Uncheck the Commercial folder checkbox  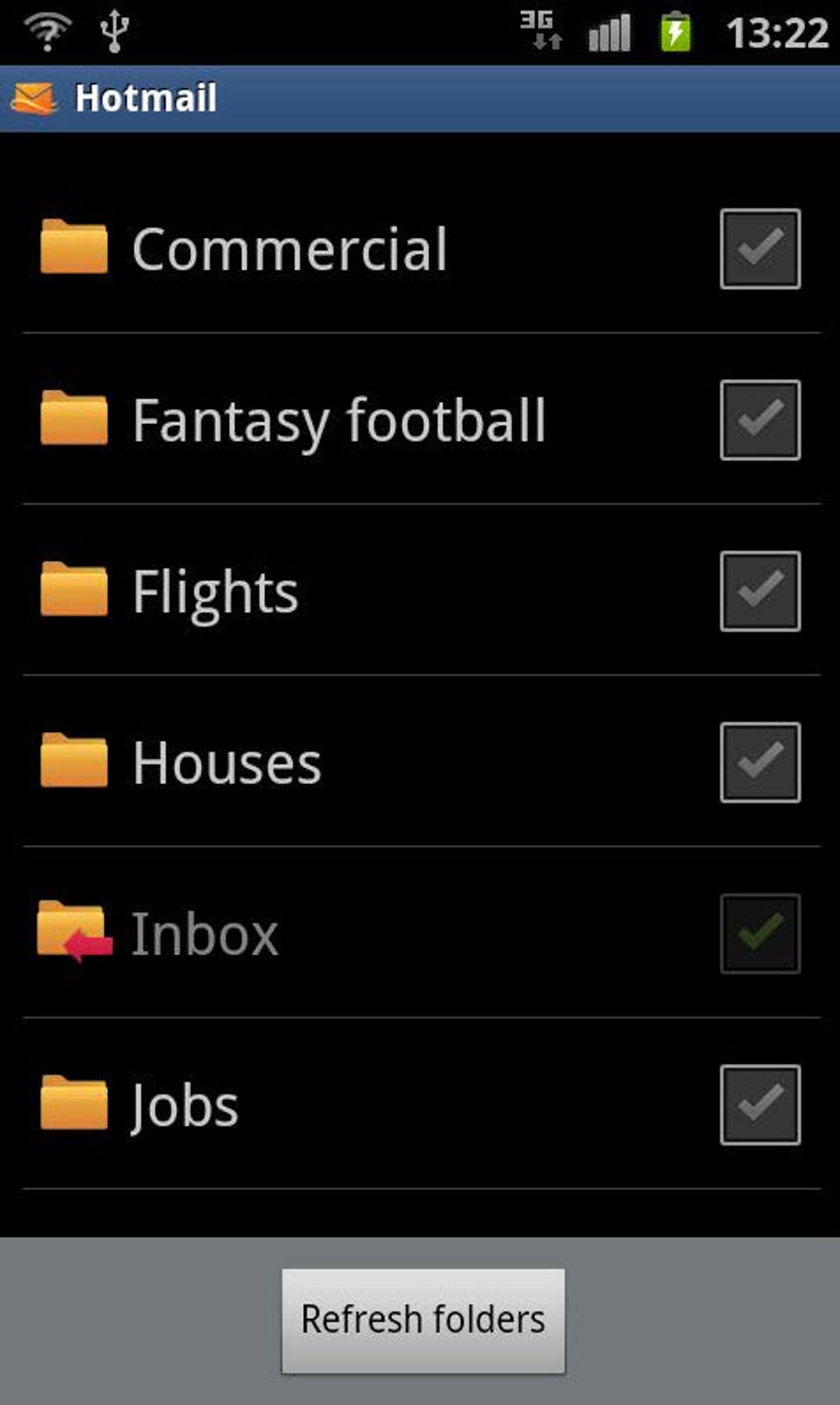(x=760, y=249)
